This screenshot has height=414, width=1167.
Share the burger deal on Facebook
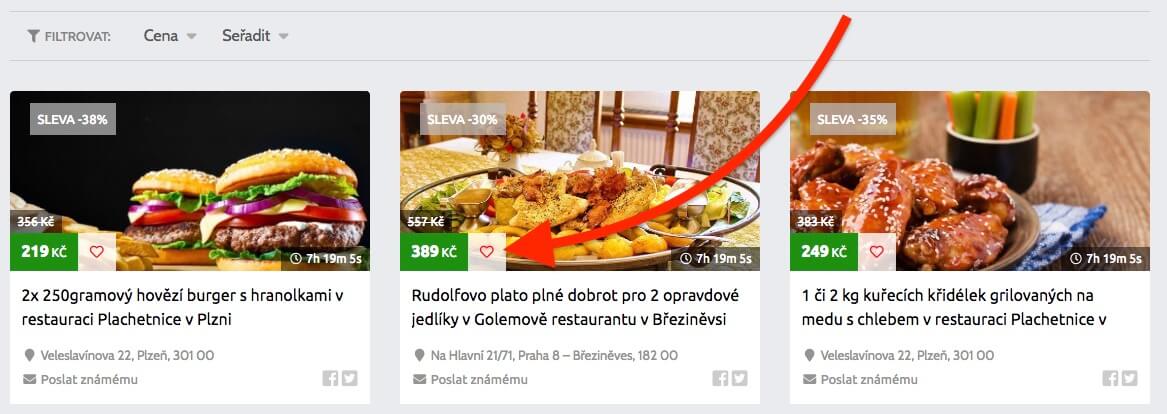point(330,379)
